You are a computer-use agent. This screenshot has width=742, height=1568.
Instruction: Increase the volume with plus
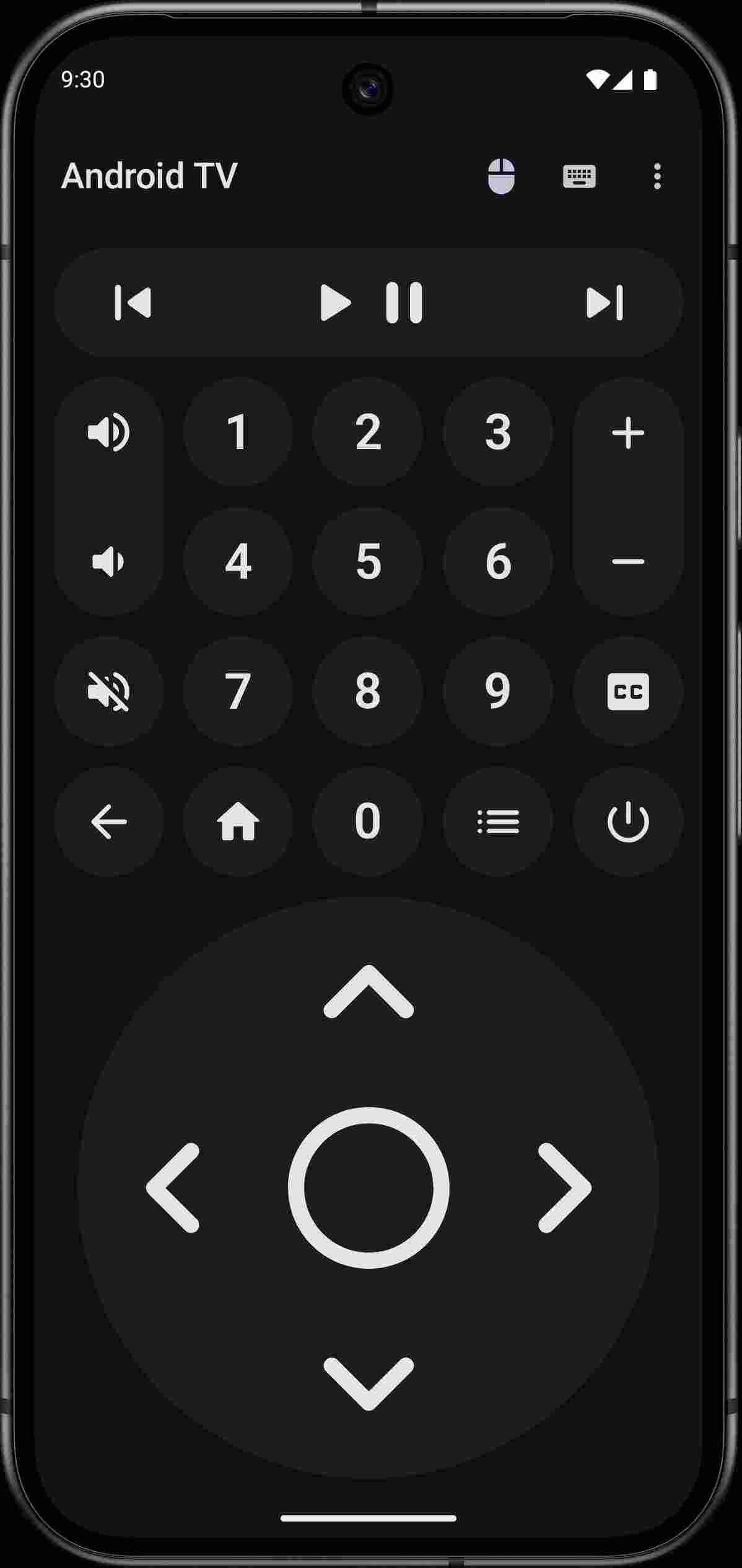pyautogui.click(x=627, y=432)
